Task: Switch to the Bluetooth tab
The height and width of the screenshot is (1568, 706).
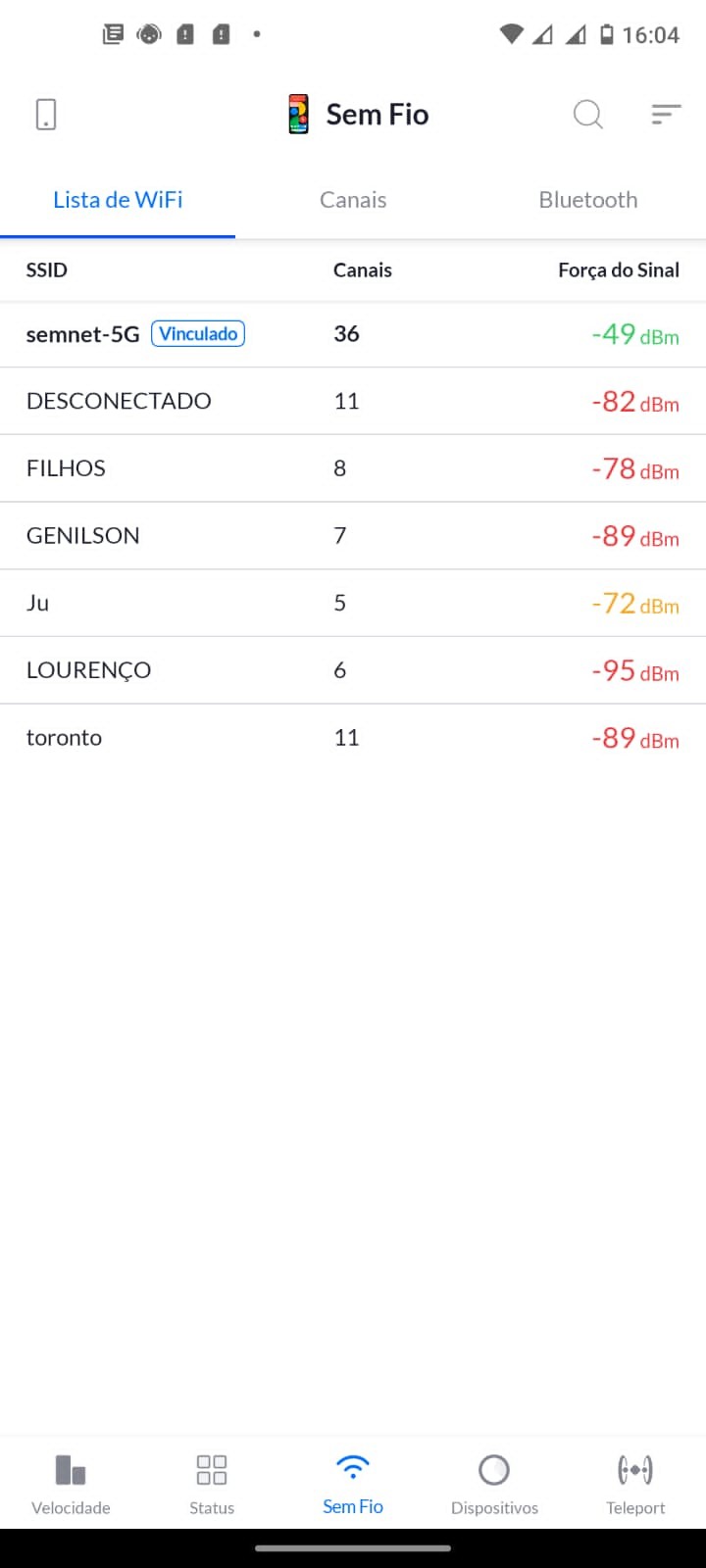Action: pyautogui.click(x=588, y=200)
